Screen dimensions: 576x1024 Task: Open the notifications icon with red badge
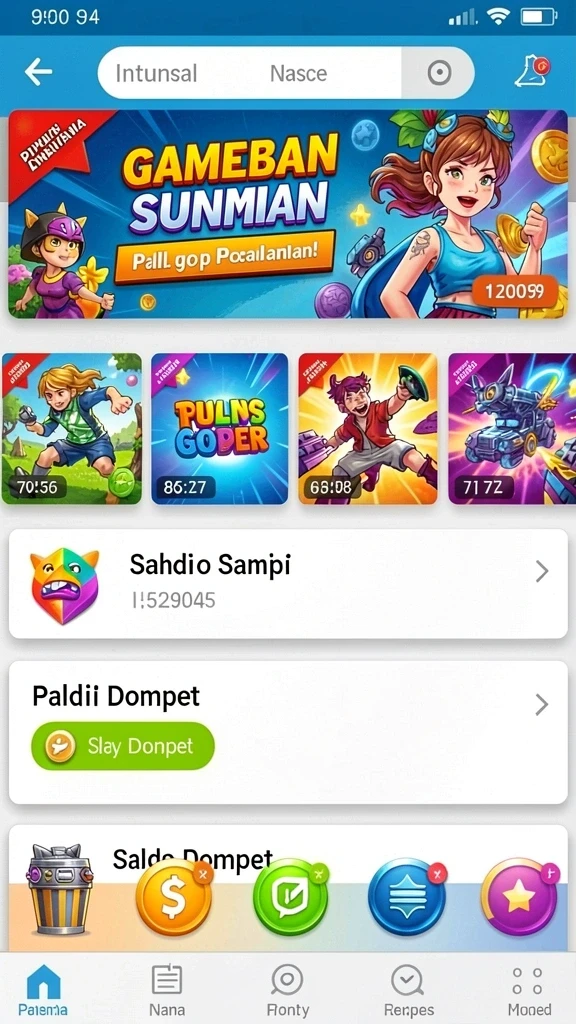[x=532, y=72]
